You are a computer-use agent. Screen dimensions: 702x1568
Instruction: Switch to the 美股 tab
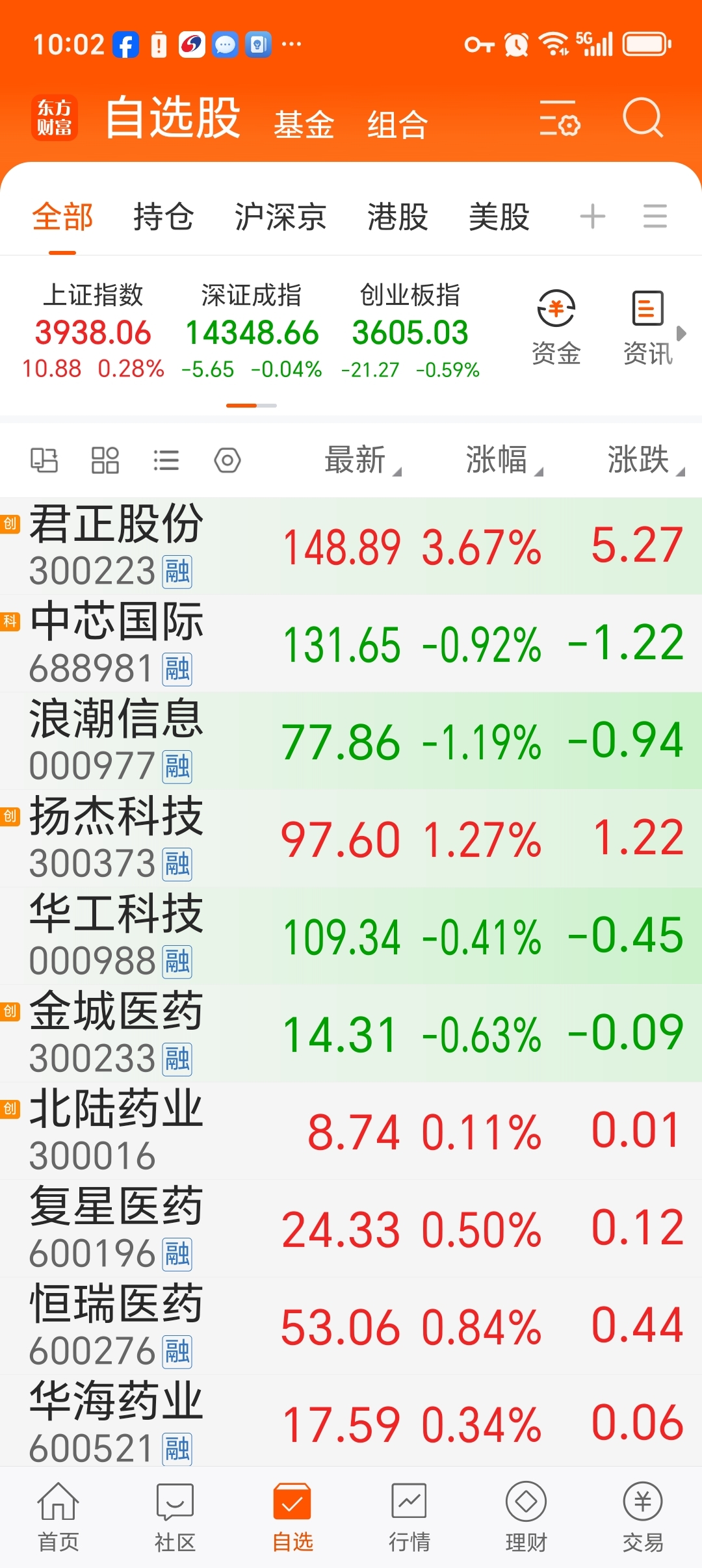(x=499, y=216)
